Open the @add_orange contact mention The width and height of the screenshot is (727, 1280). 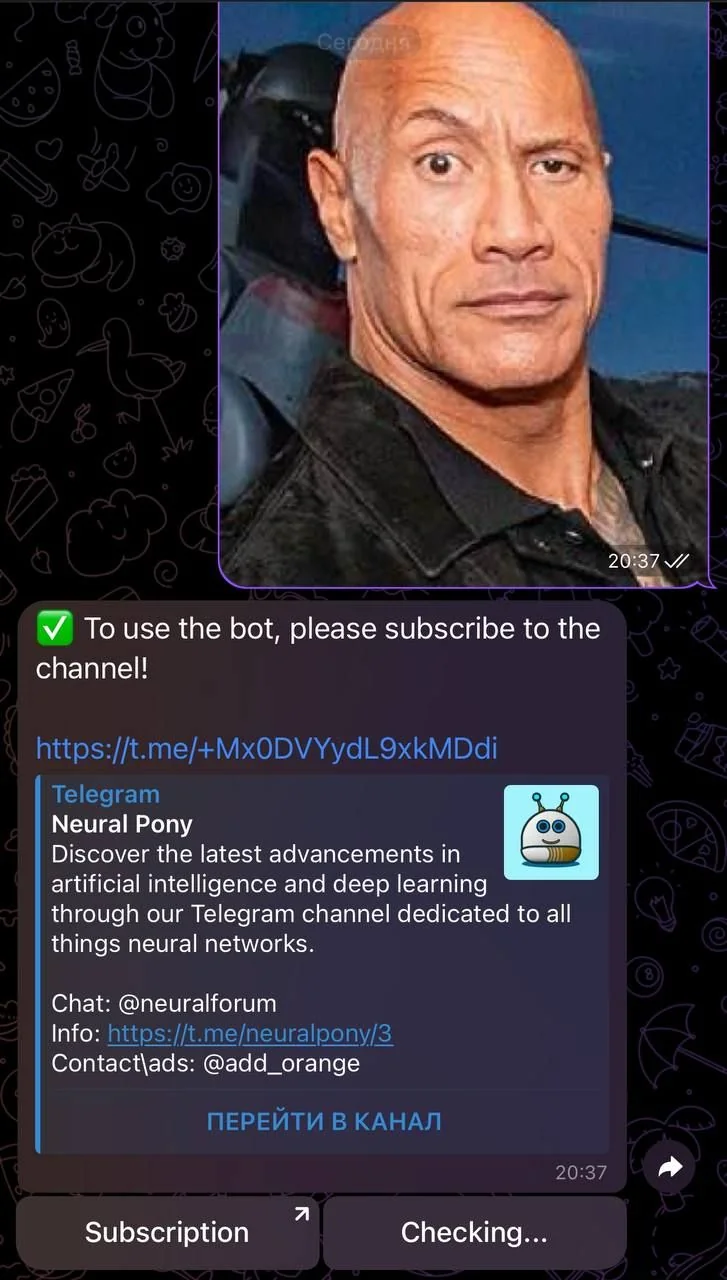(x=281, y=1063)
